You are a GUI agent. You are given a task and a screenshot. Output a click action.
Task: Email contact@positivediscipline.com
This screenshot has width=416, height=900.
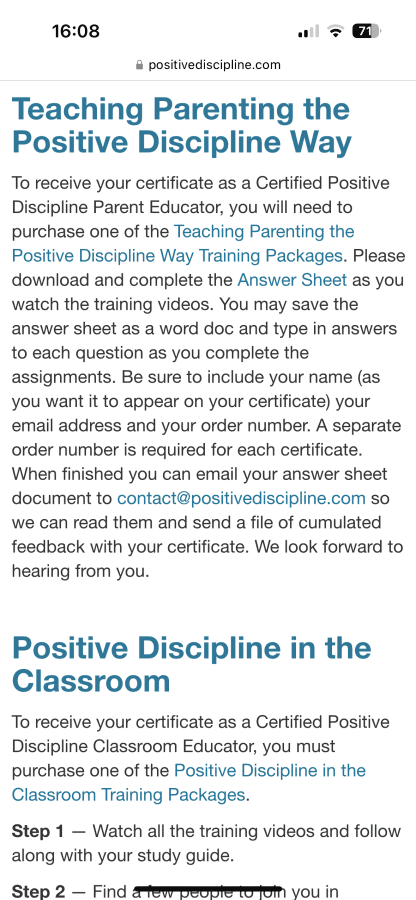click(x=241, y=498)
